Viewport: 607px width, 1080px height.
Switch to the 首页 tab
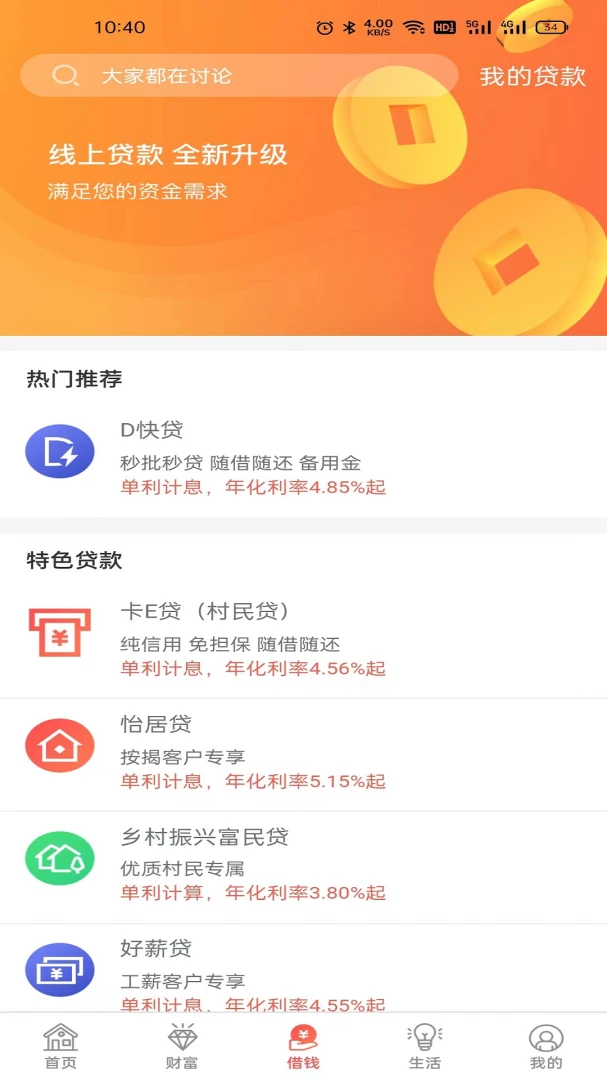[x=60, y=1046]
